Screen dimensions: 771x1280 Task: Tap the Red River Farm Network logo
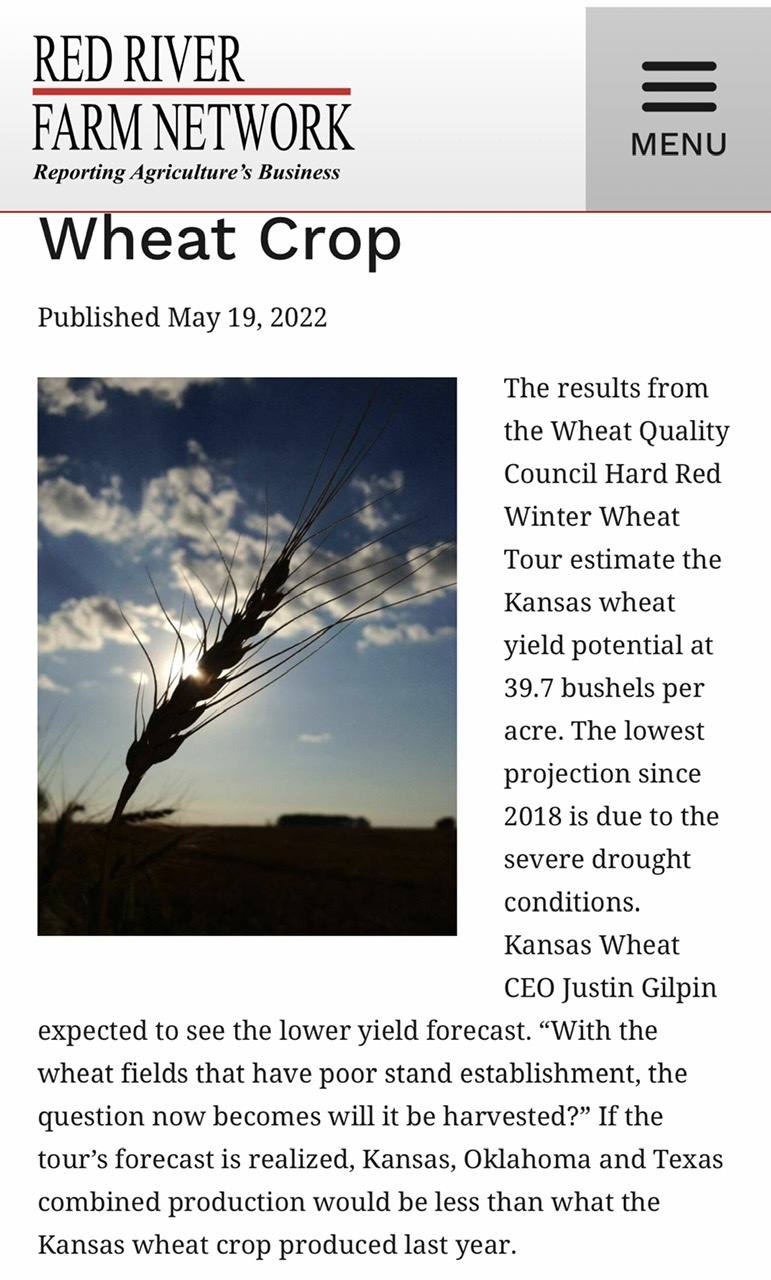point(192,108)
